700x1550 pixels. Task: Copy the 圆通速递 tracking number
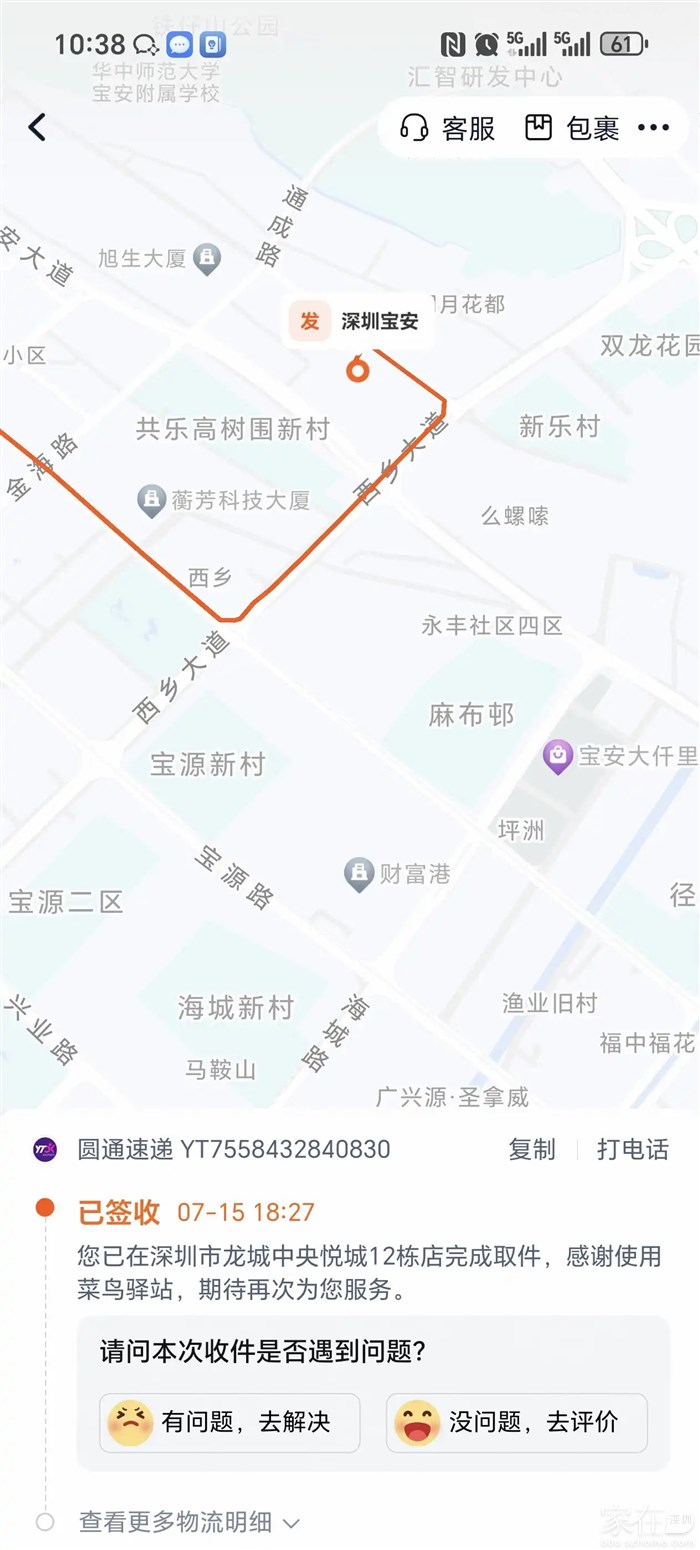531,1149
